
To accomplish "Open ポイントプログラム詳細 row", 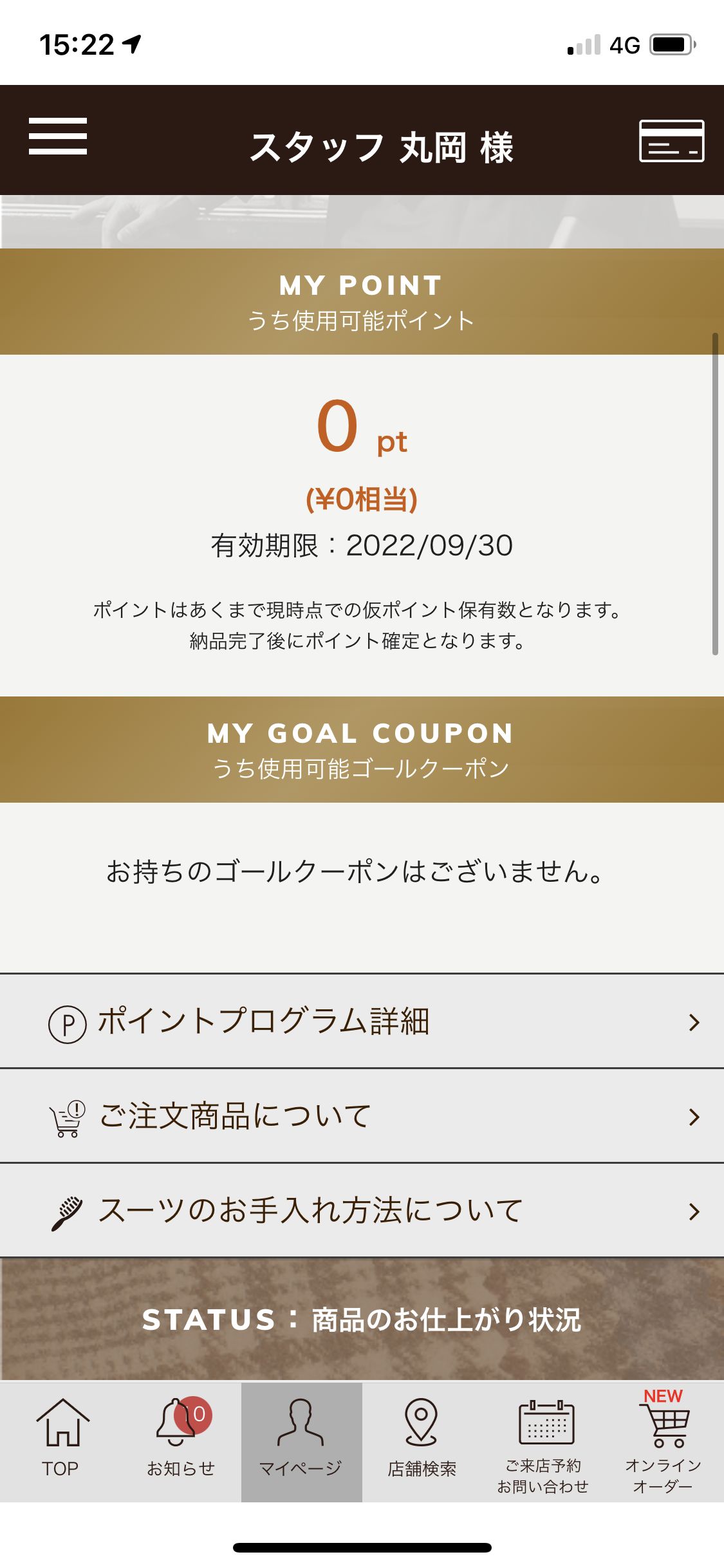I will [362, 1022].
